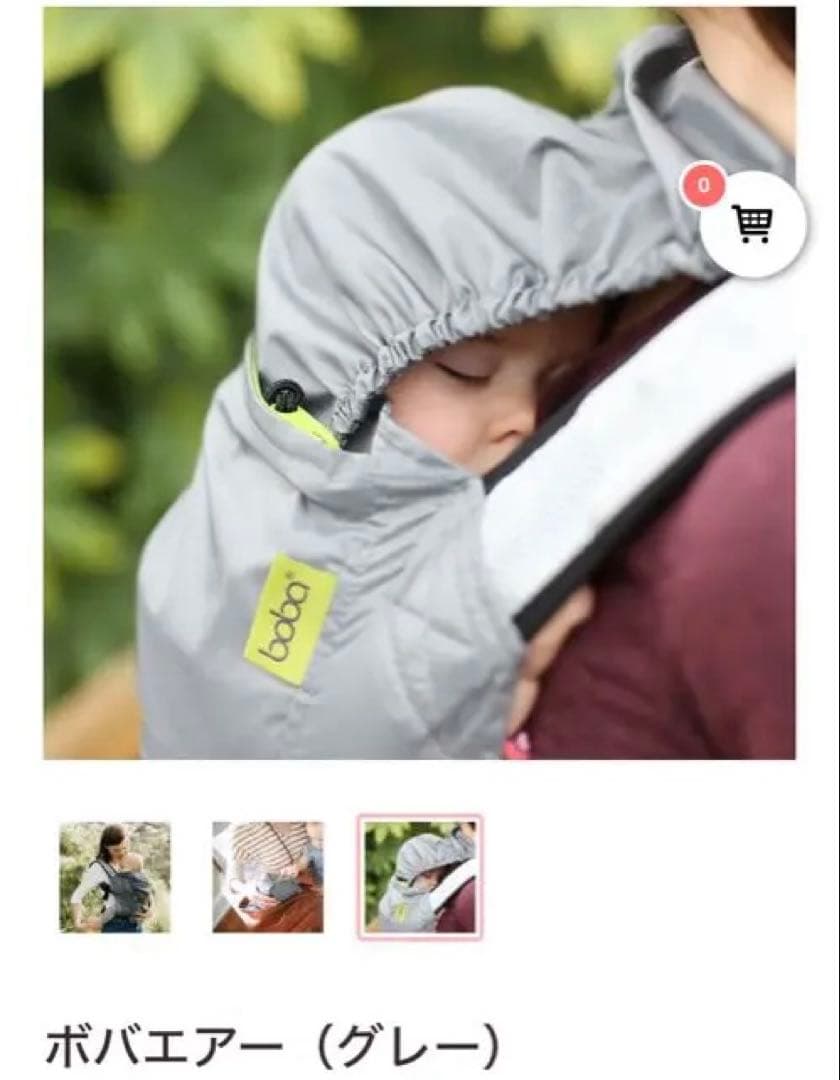Select the thumbnail showing the carrier being packed

coord(267,877)
